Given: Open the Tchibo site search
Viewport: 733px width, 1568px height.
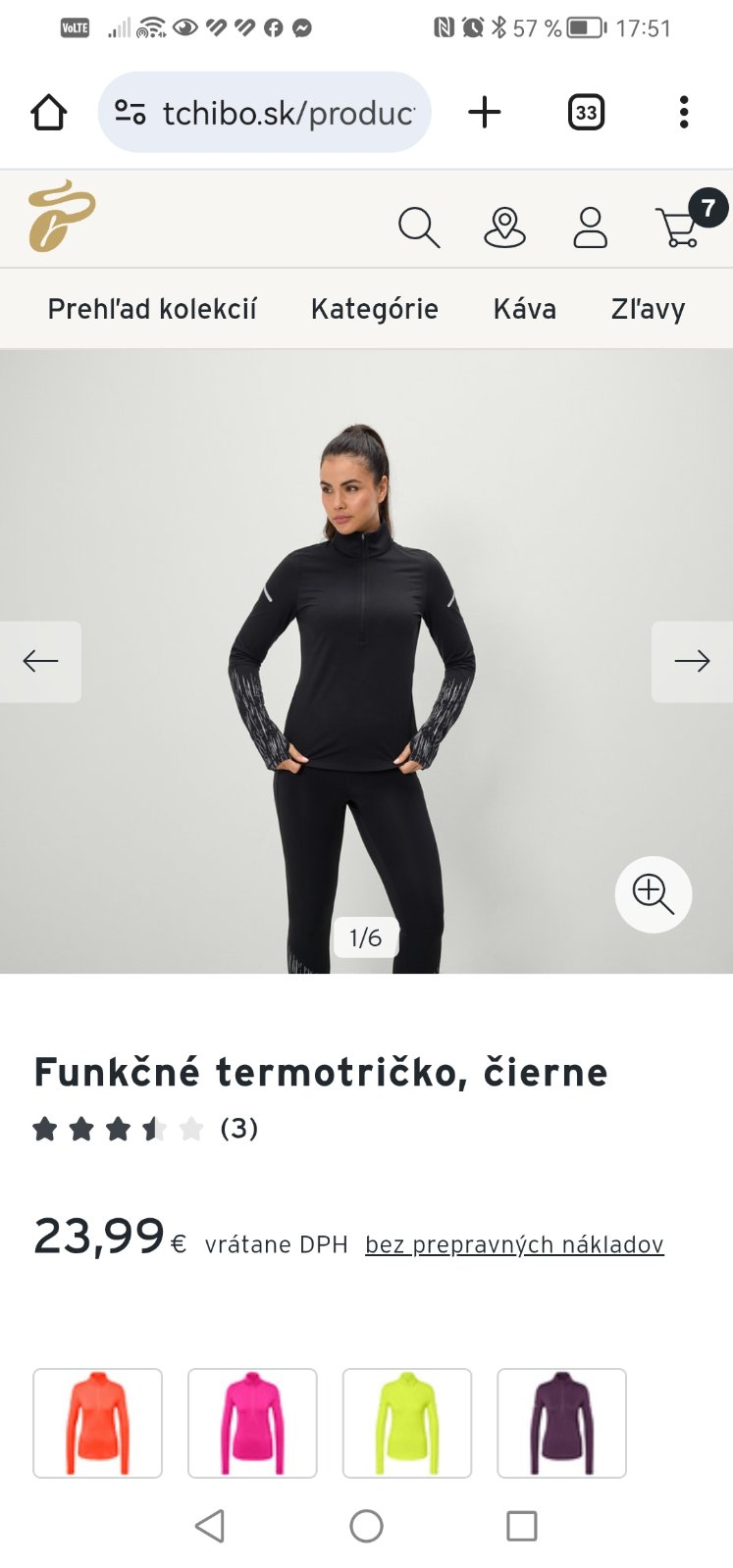Looking at the screenshot, I should pyautogui.click(x=418, y=228).
